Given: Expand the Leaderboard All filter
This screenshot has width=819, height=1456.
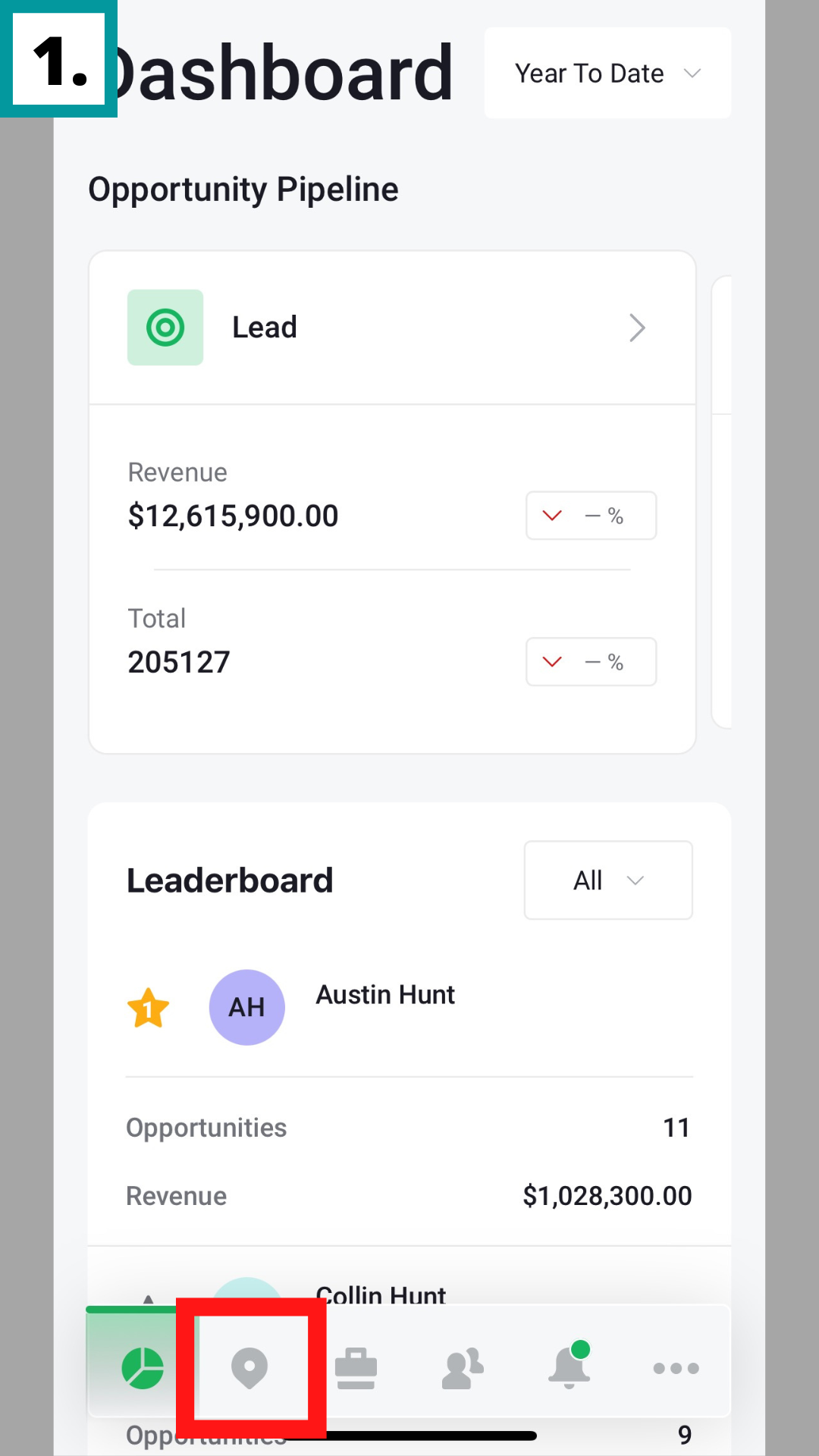Looking at the screenshot, I should [x=607, y=880].
